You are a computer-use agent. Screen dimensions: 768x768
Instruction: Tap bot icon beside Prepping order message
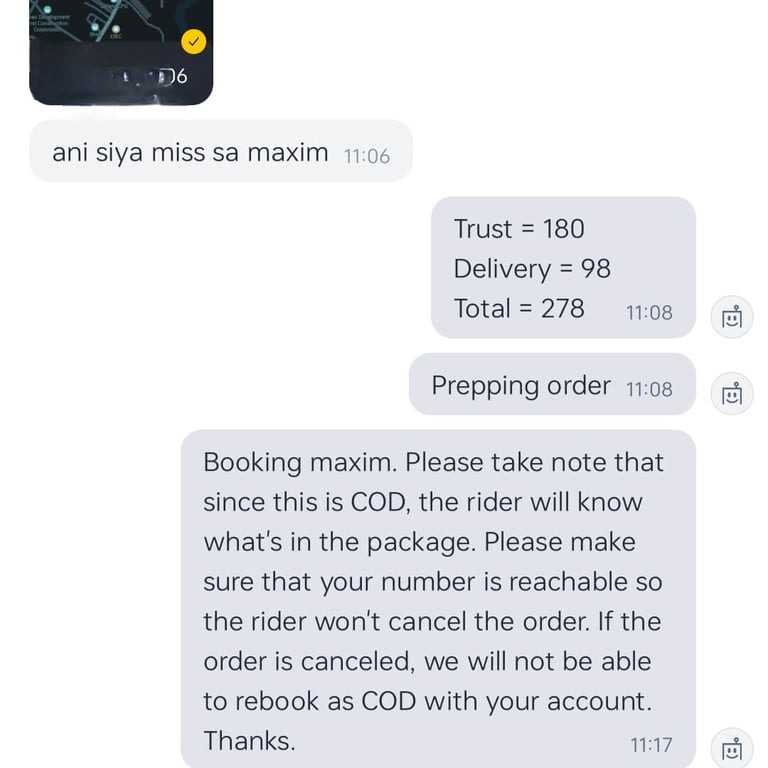coord(732,393)
